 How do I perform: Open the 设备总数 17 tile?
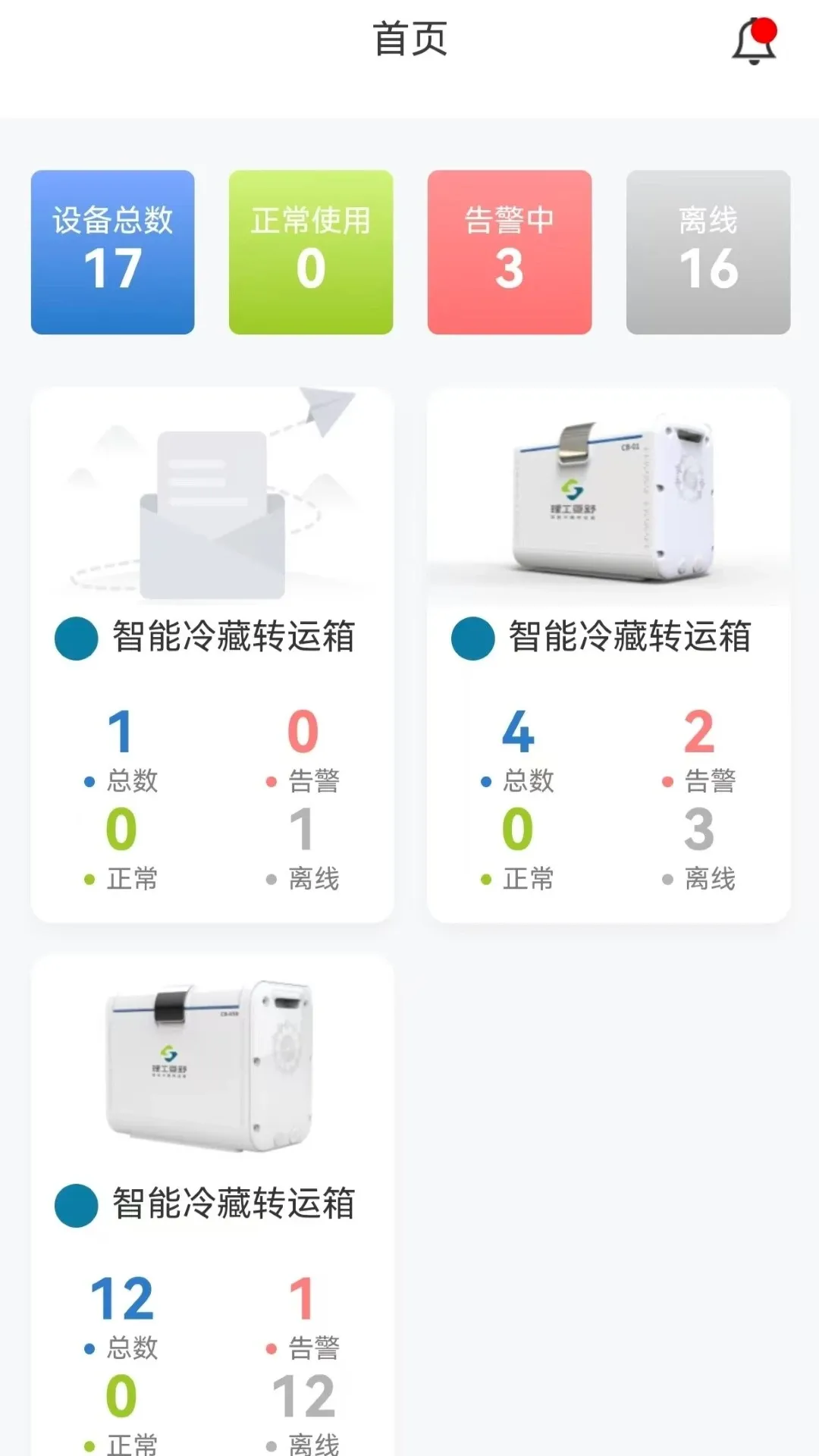click(x=113, y=252)
